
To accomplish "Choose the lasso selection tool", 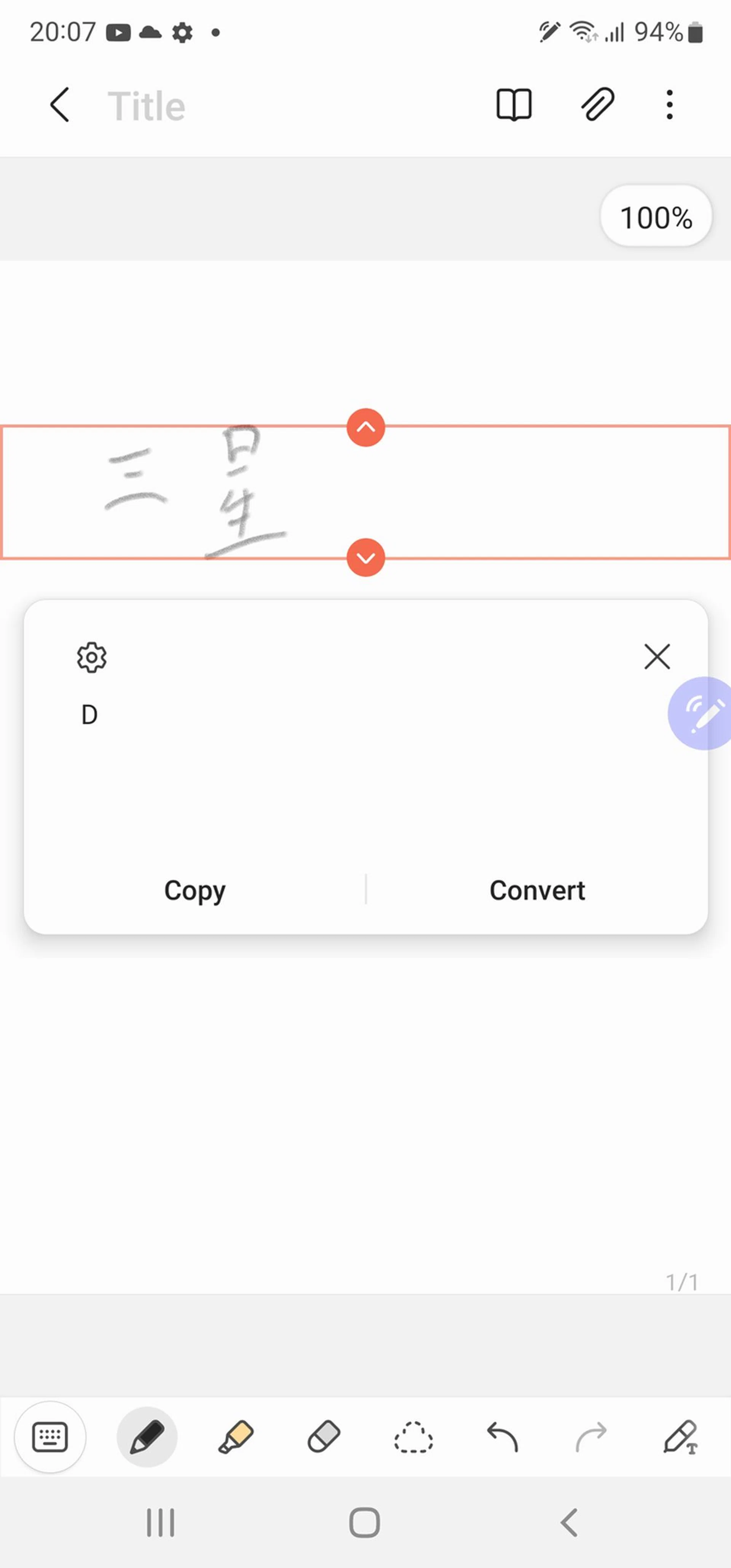I will tap(413, 1437).
